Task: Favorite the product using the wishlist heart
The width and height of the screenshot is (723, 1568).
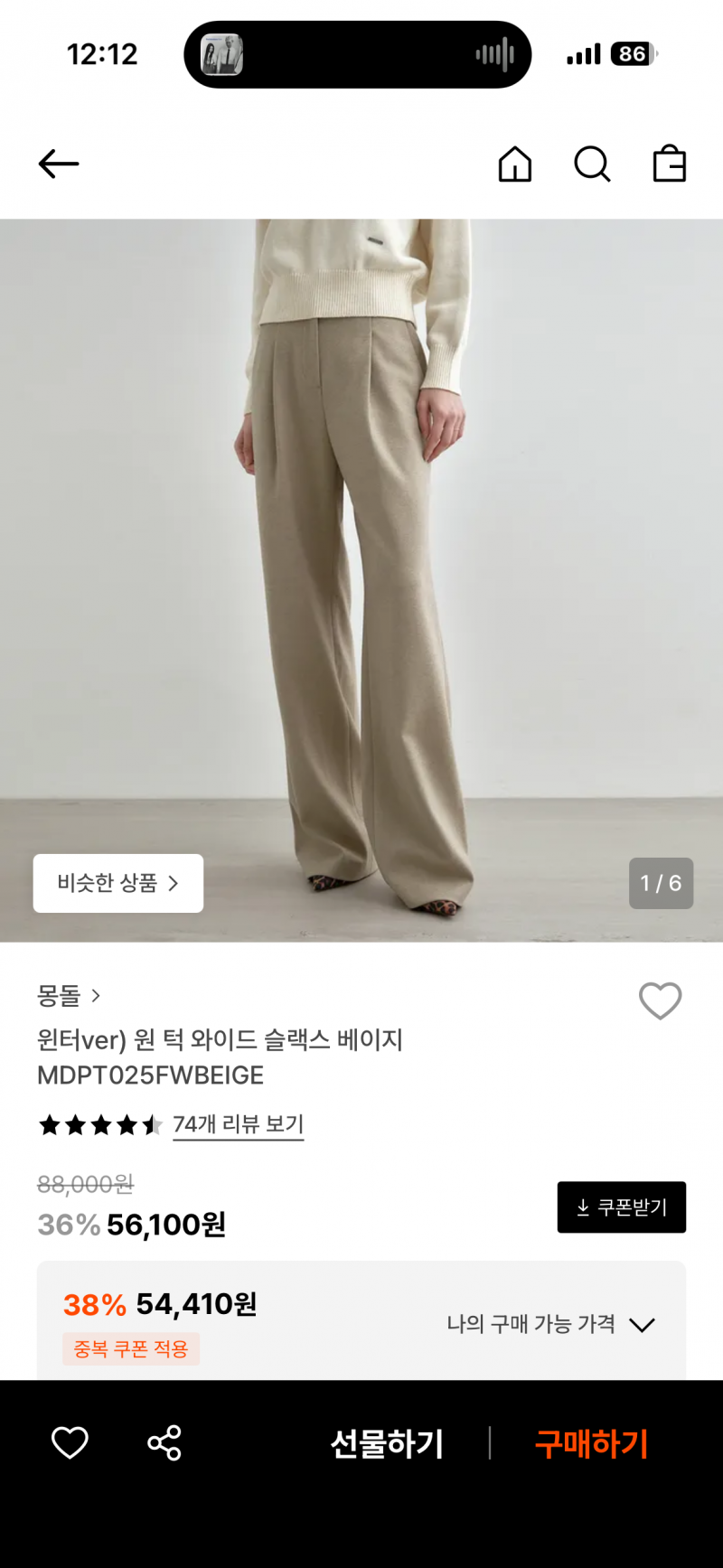Action: (660, 1001)
